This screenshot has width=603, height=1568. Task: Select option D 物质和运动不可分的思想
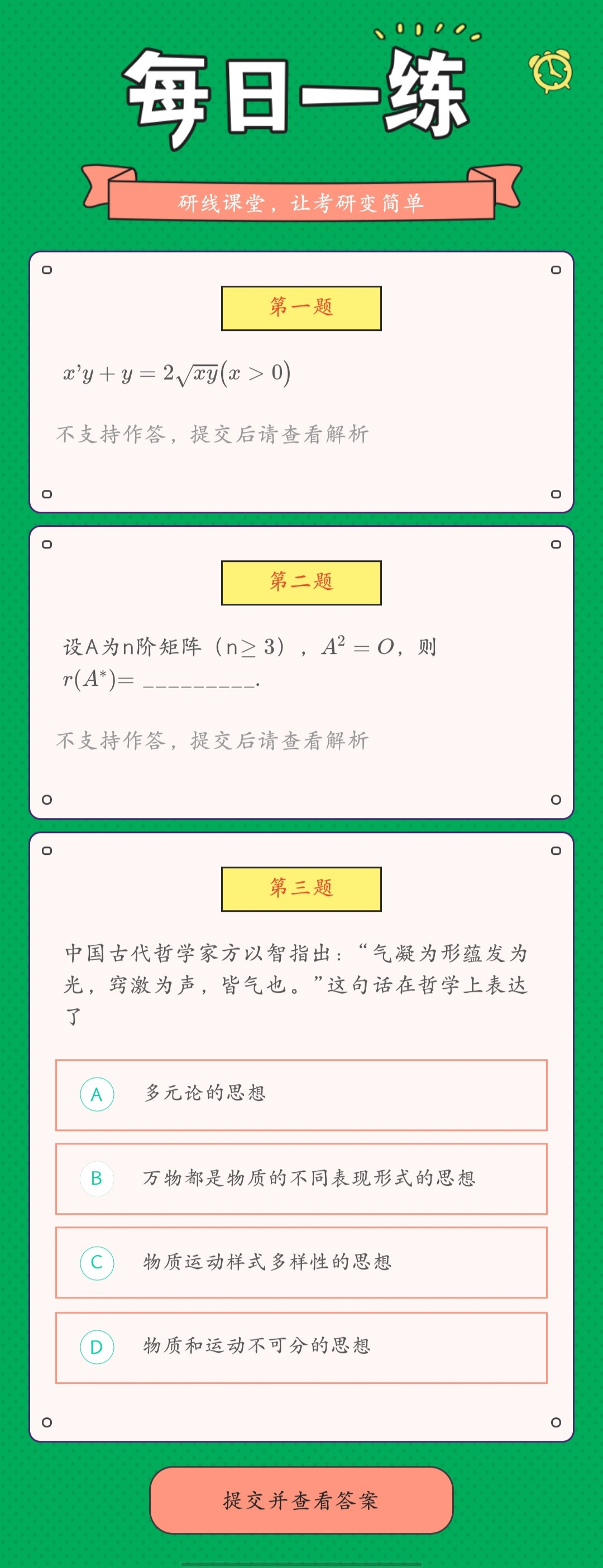[301, 1347]
